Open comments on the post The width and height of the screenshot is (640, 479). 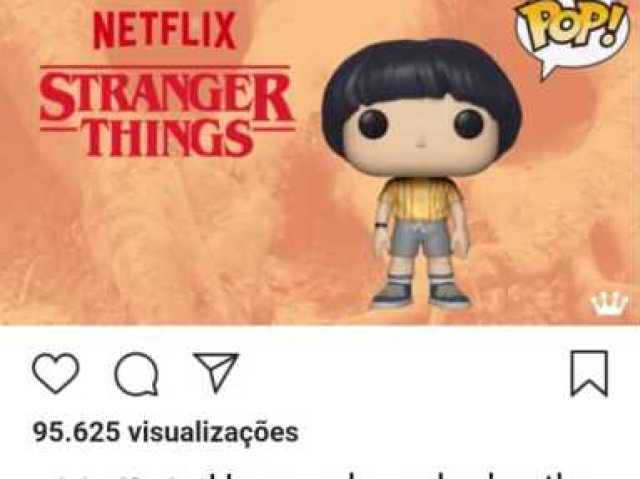click(x=136, y=375)
